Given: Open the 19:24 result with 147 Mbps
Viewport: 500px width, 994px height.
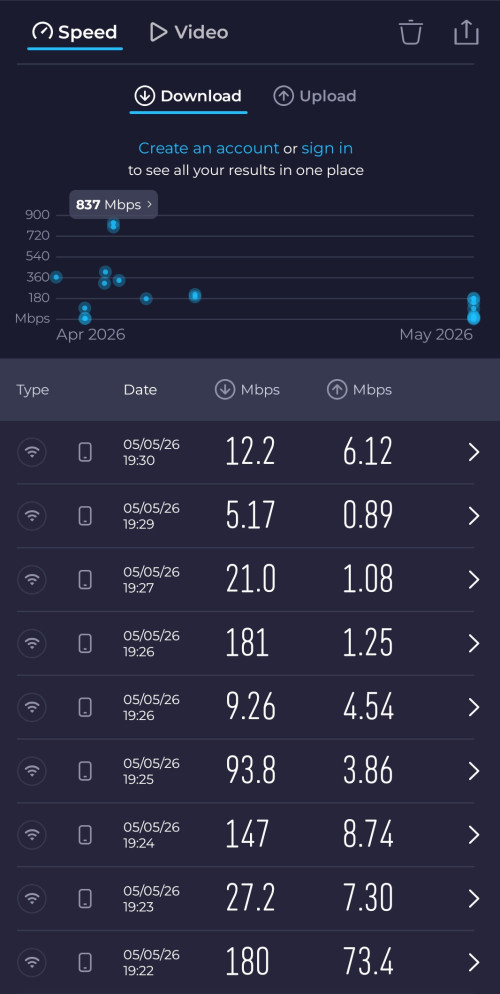Looking at the screenshot, I should click(250, 835).
